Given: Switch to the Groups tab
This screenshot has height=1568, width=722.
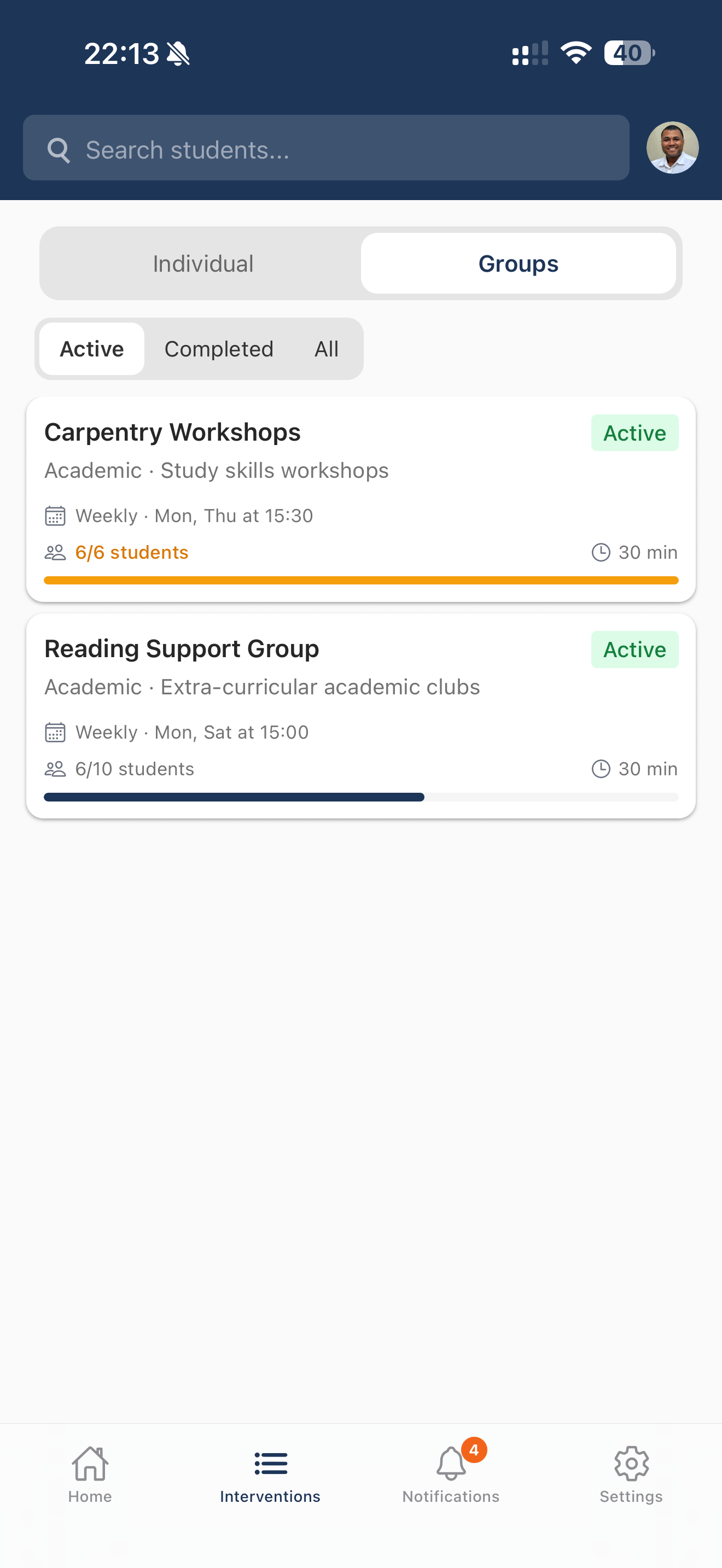Looking at the screenshot, I should pyautogui.click(x=518, y=263).
